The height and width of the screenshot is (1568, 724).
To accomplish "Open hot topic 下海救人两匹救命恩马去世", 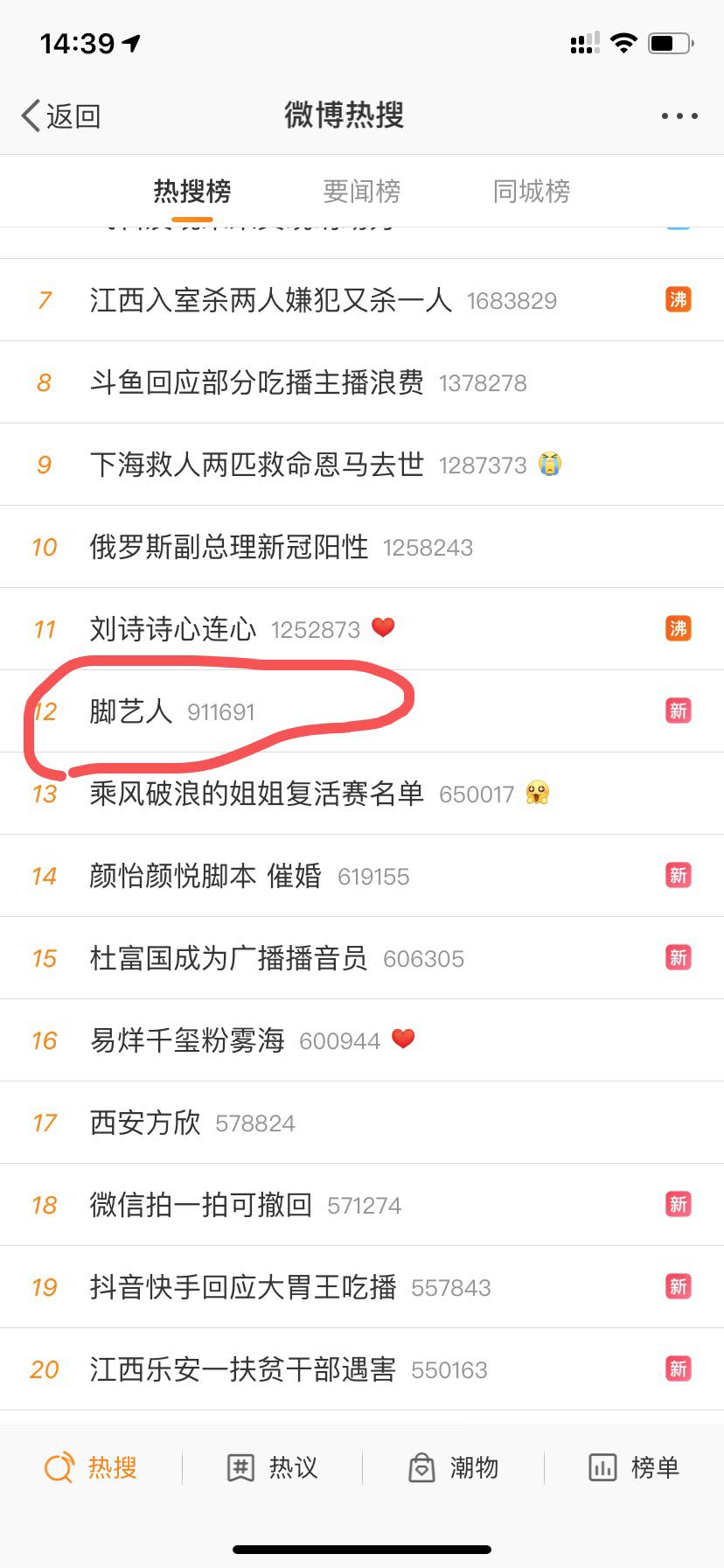I will pos(362,465).
